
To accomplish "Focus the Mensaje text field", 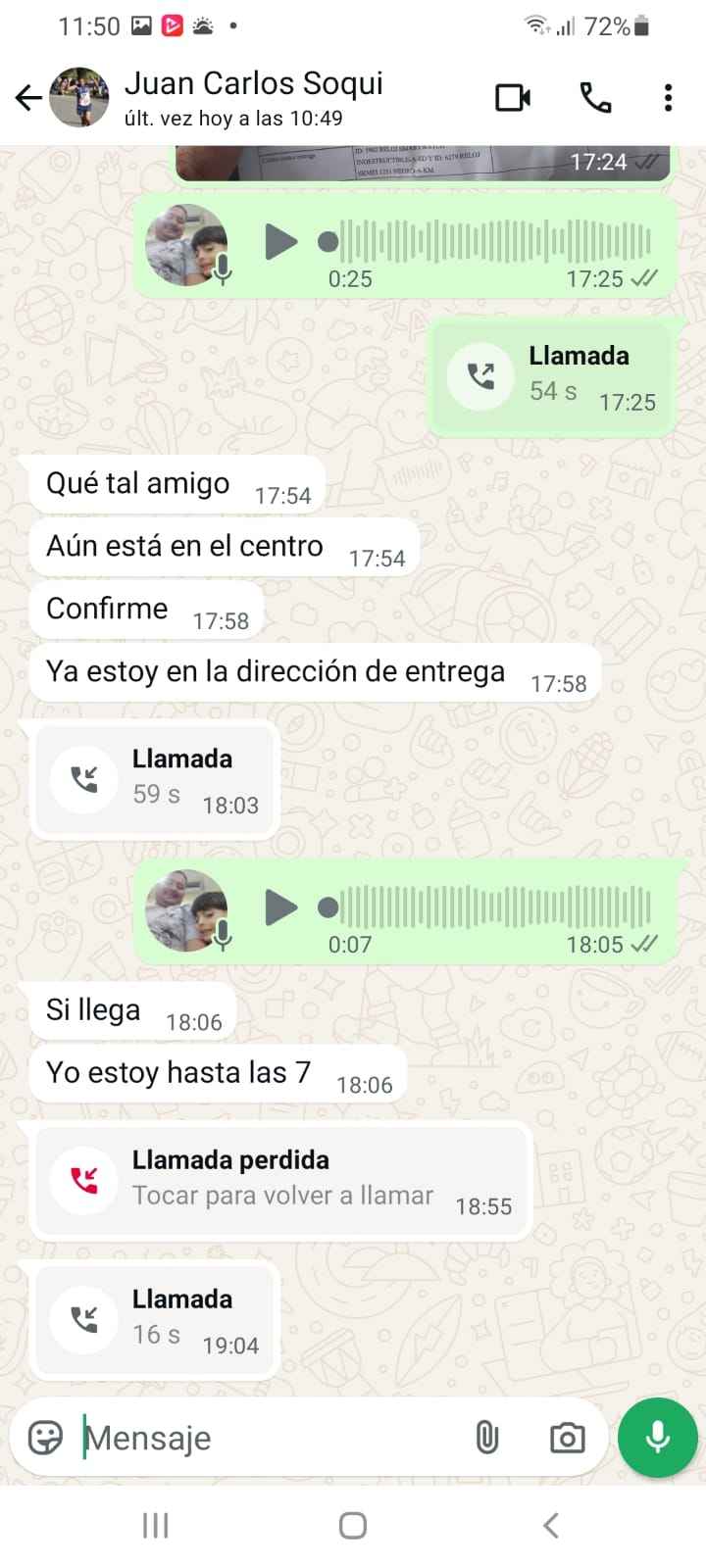I will tap(265, 1438).
